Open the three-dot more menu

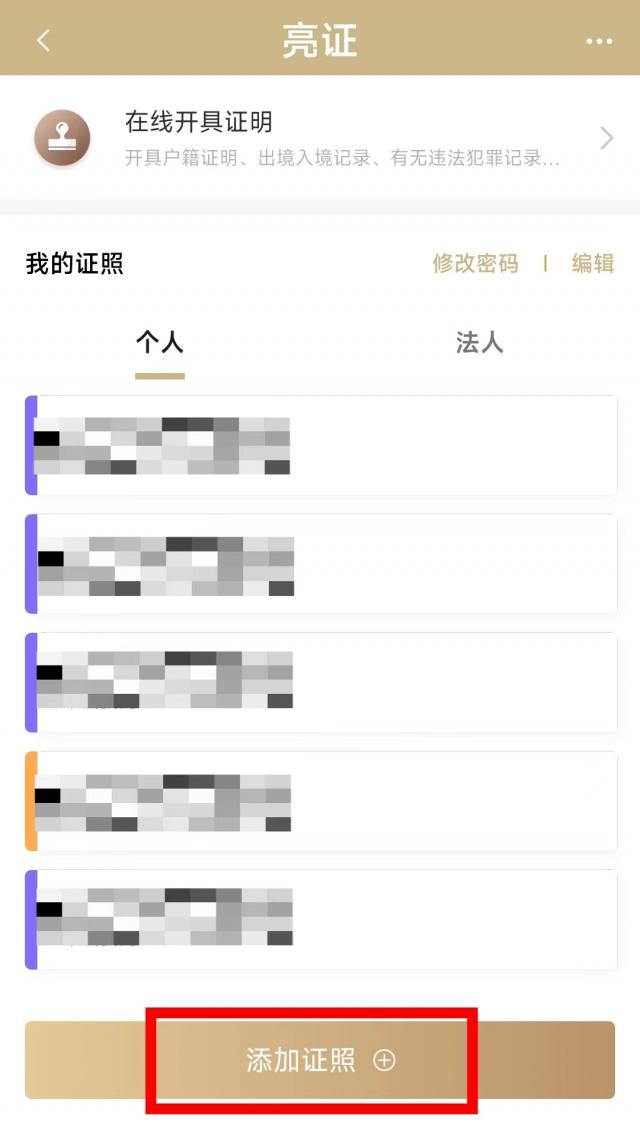pyautogui.click(x=599, y=41)
